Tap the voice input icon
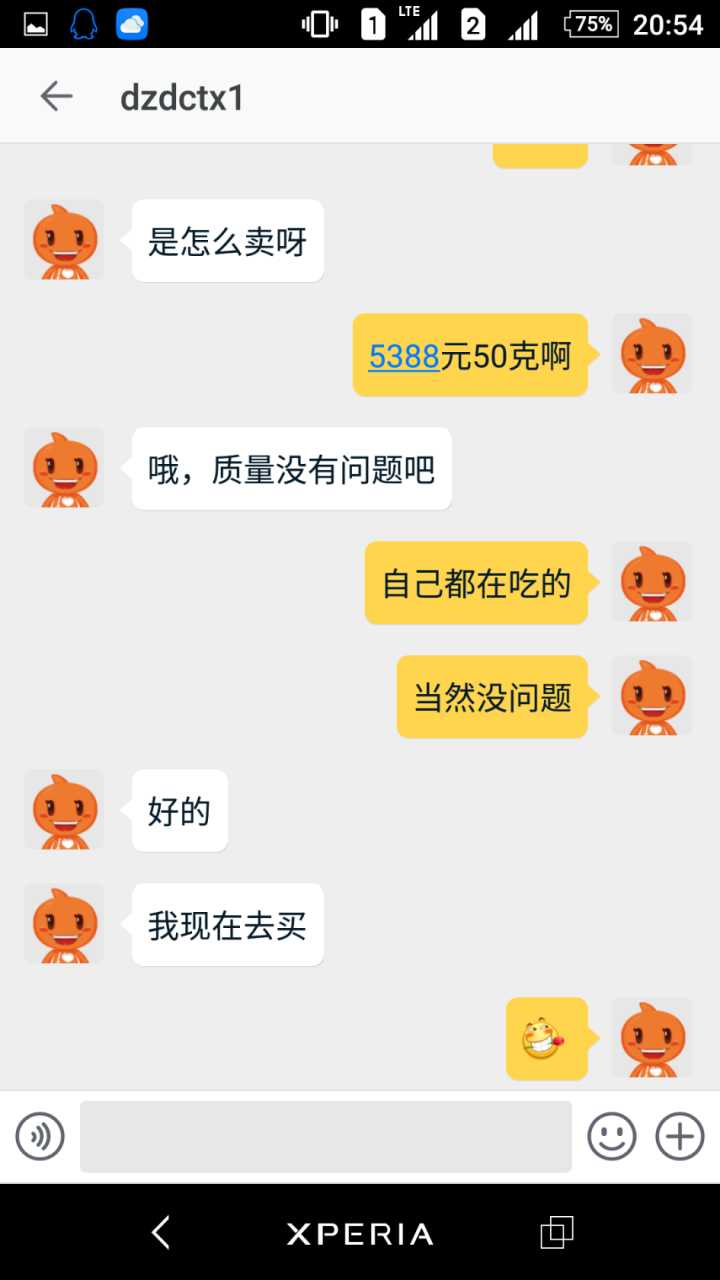Image resolution: width=720 pixels, height=1280 pixels. [40, 1137]
